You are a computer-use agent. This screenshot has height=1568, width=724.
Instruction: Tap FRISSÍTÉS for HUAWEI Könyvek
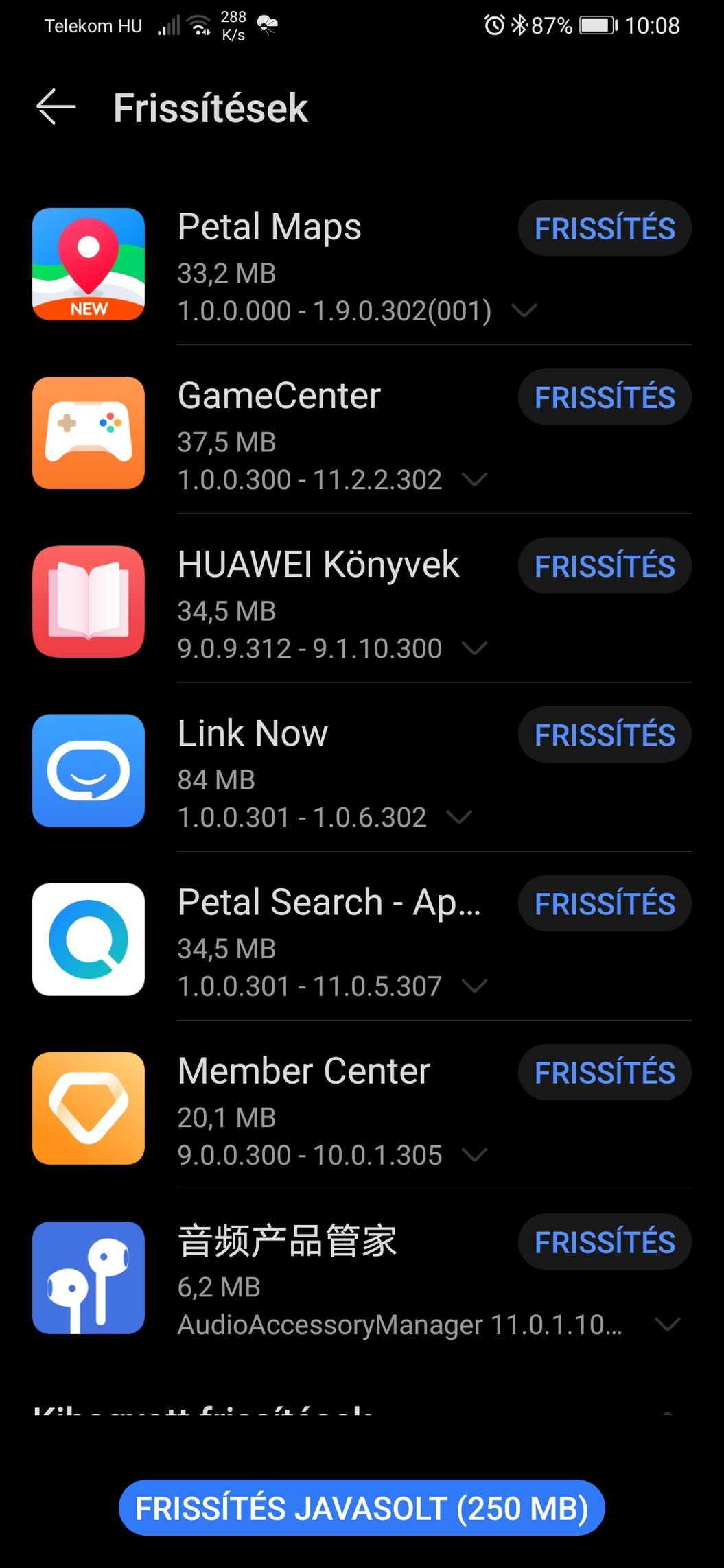605,566
